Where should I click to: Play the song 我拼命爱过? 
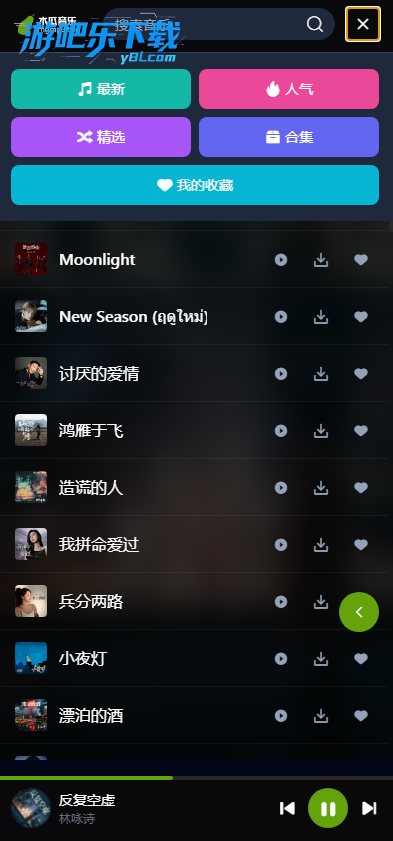click(281, 545)
